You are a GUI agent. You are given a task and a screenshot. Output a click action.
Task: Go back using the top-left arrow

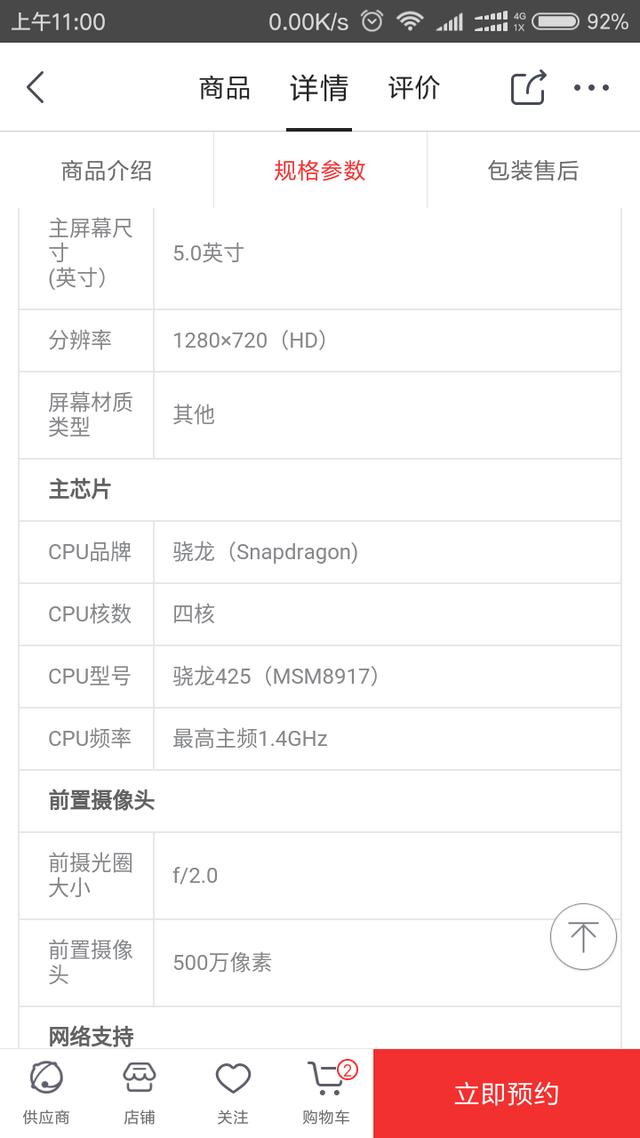coord(35,88)
